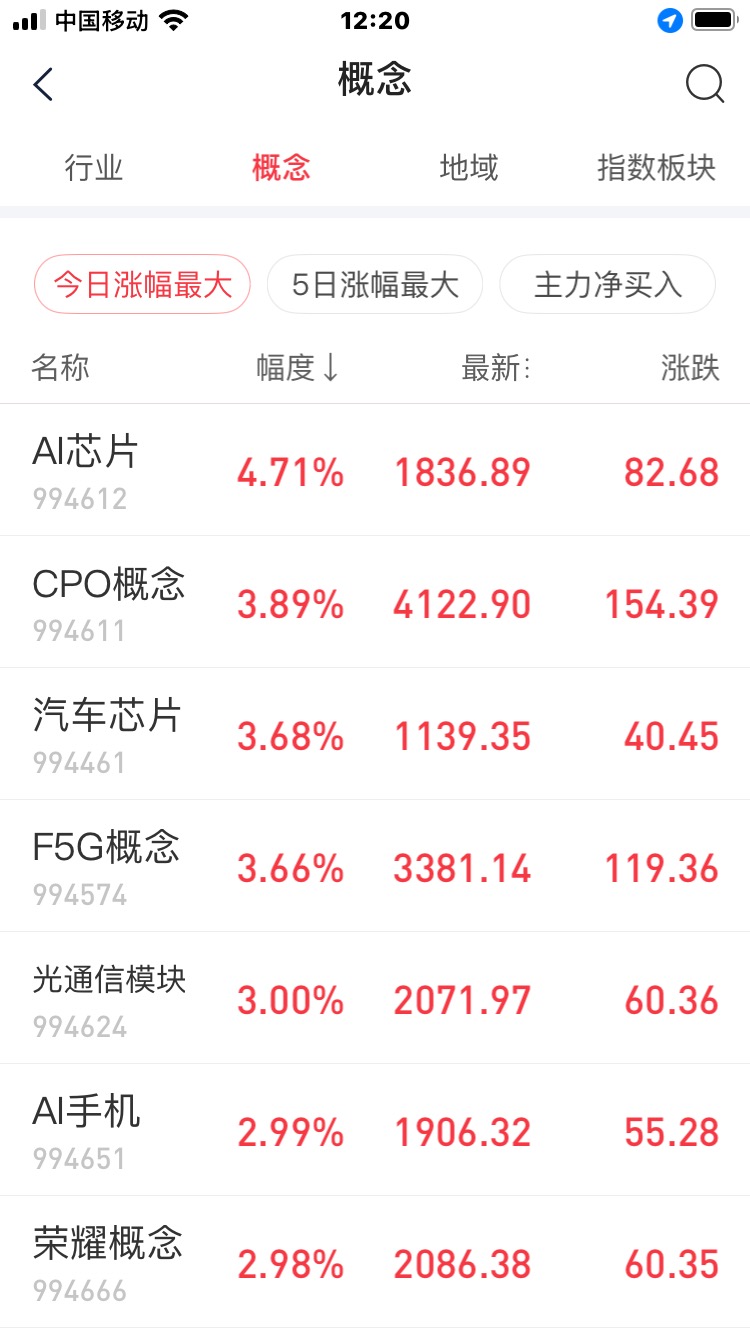
Task: Choose the 5日涨幅最大 filter chip
Action: point(375,284)
